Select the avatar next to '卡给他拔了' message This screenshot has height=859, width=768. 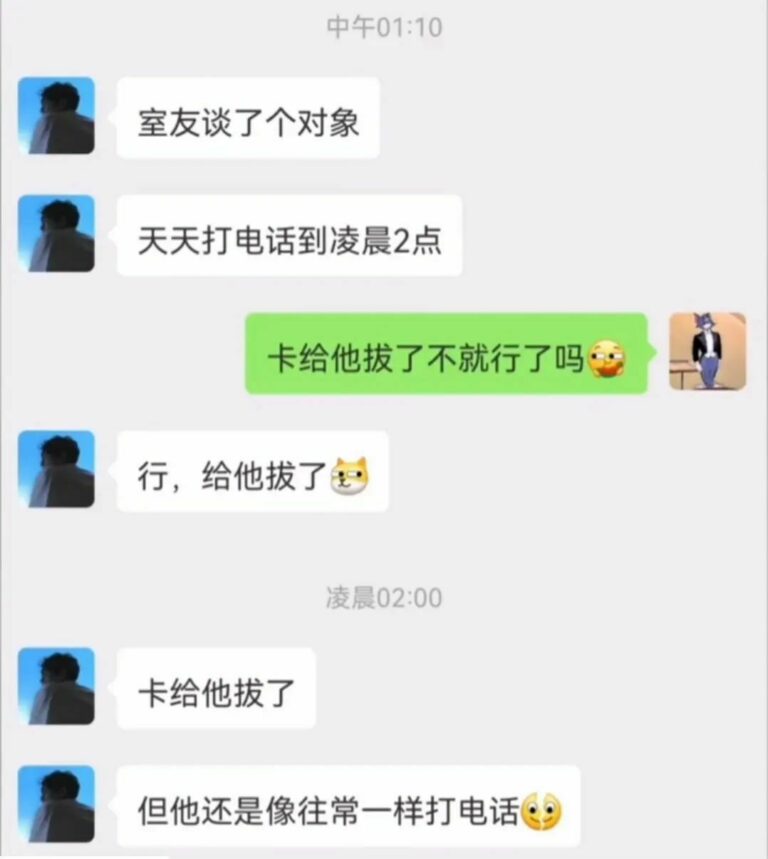[56, 685]
